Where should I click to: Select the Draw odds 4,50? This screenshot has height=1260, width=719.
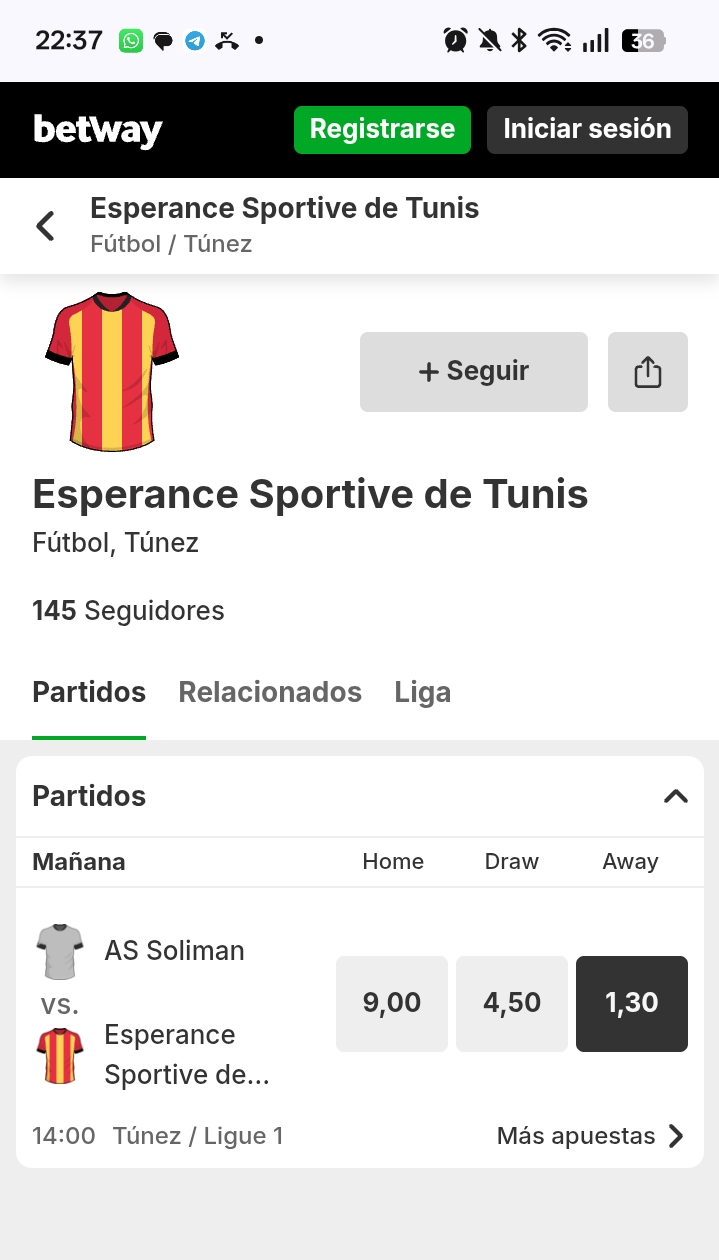pyautogui.click(x=511, y=1003)
